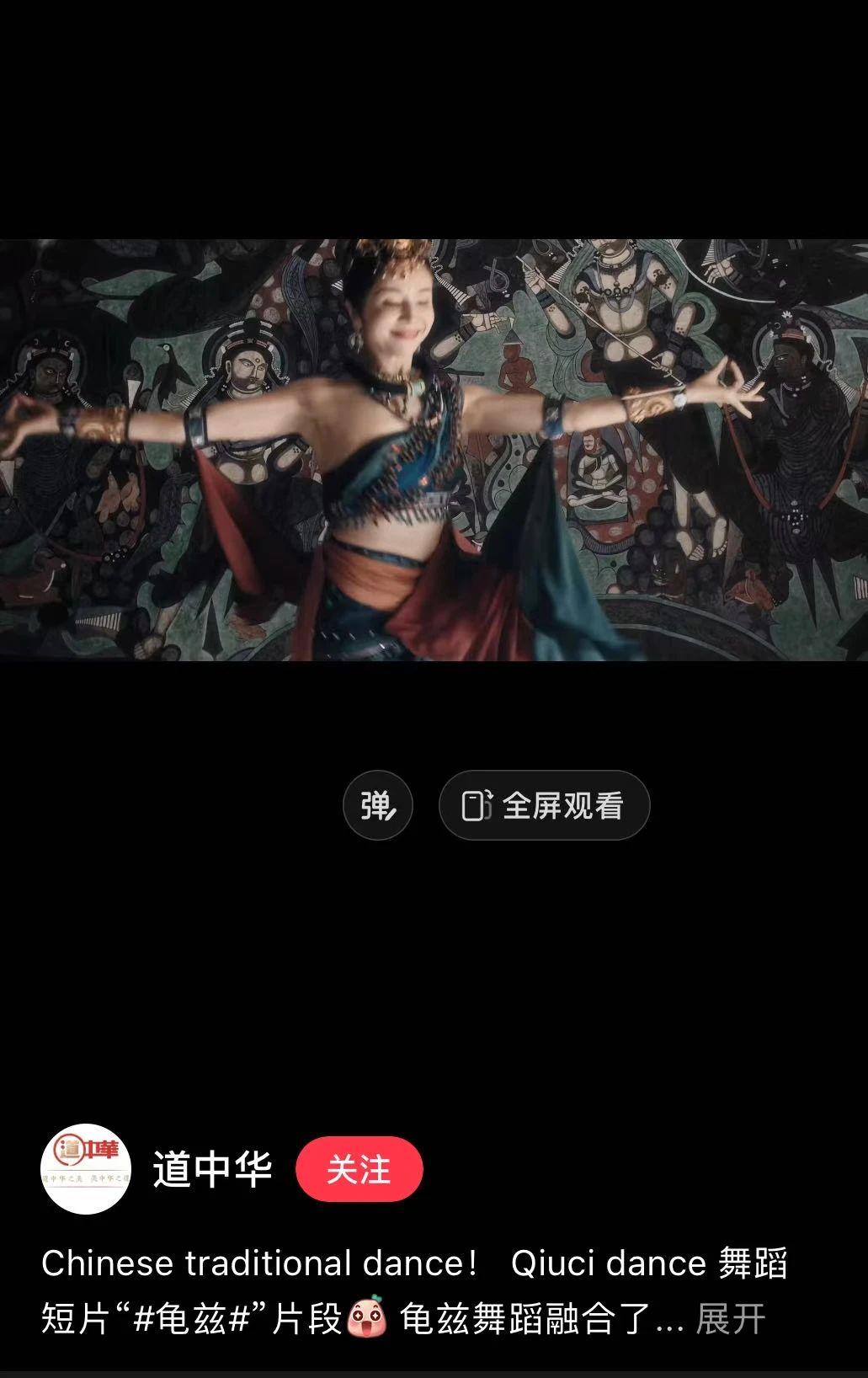Tap the dance video to pause

coord(434,450)
